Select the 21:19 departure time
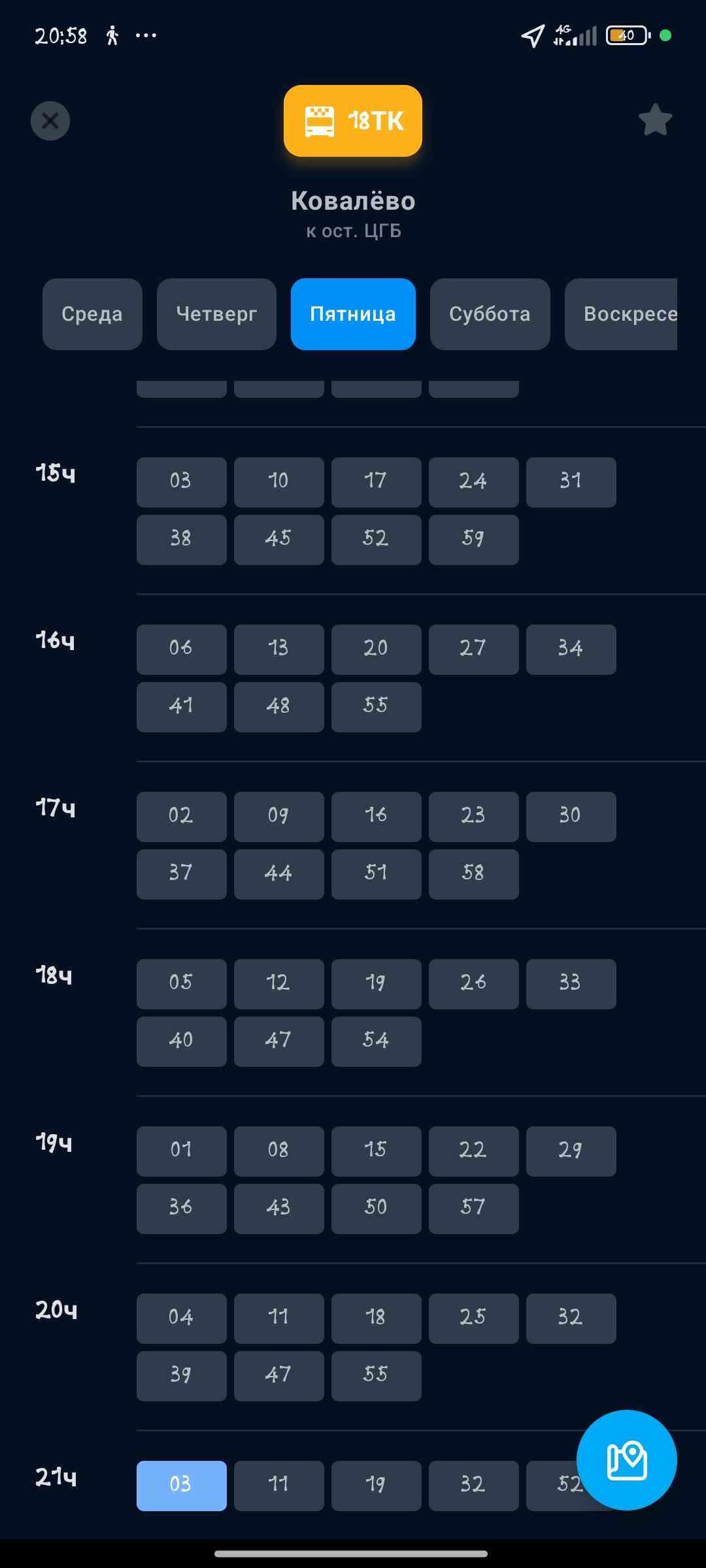This screenshot has height=1568, width=706. coord(376,1485)
